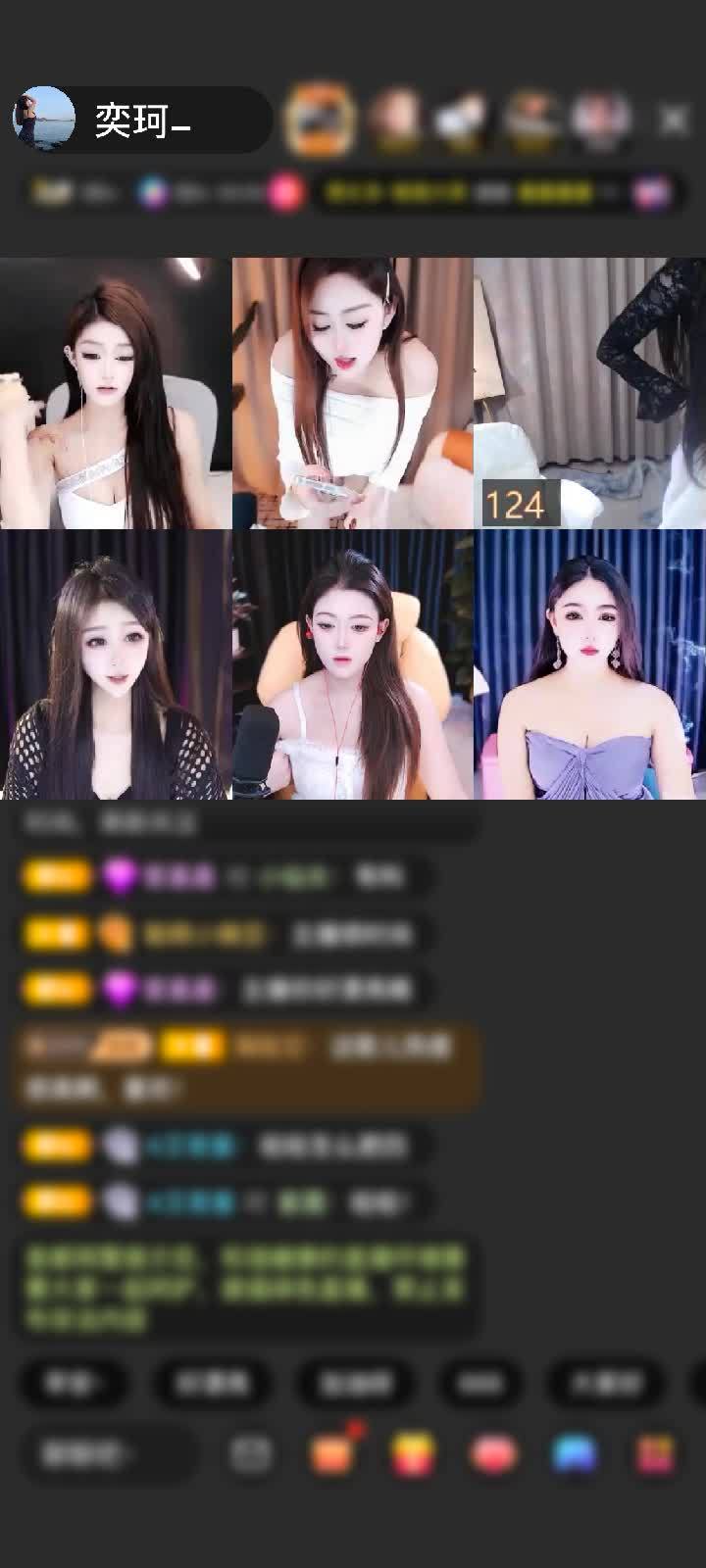
Task: Open streamer 奕珂_ profile
Action: click(x=44, y=120)
